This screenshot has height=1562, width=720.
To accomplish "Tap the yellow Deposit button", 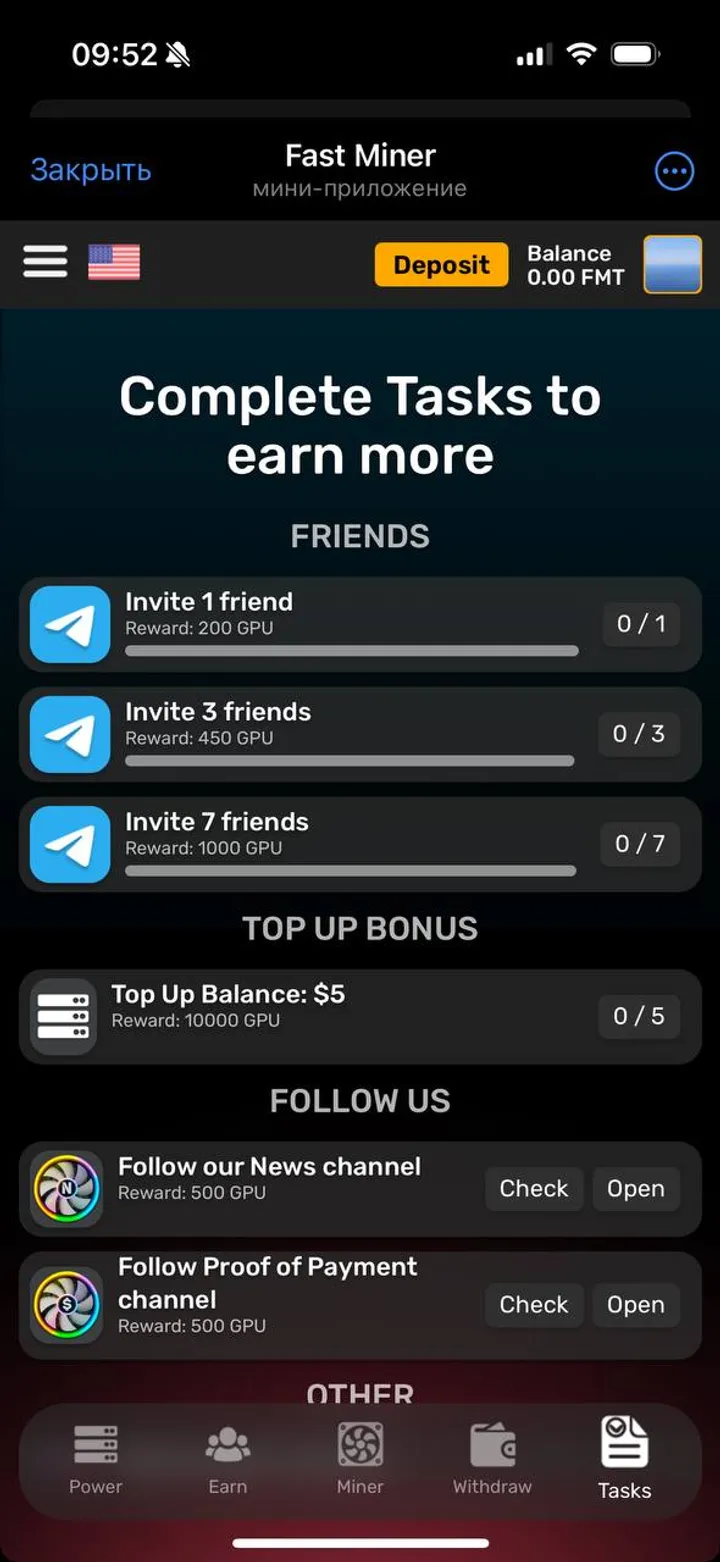I will [441, 265].
